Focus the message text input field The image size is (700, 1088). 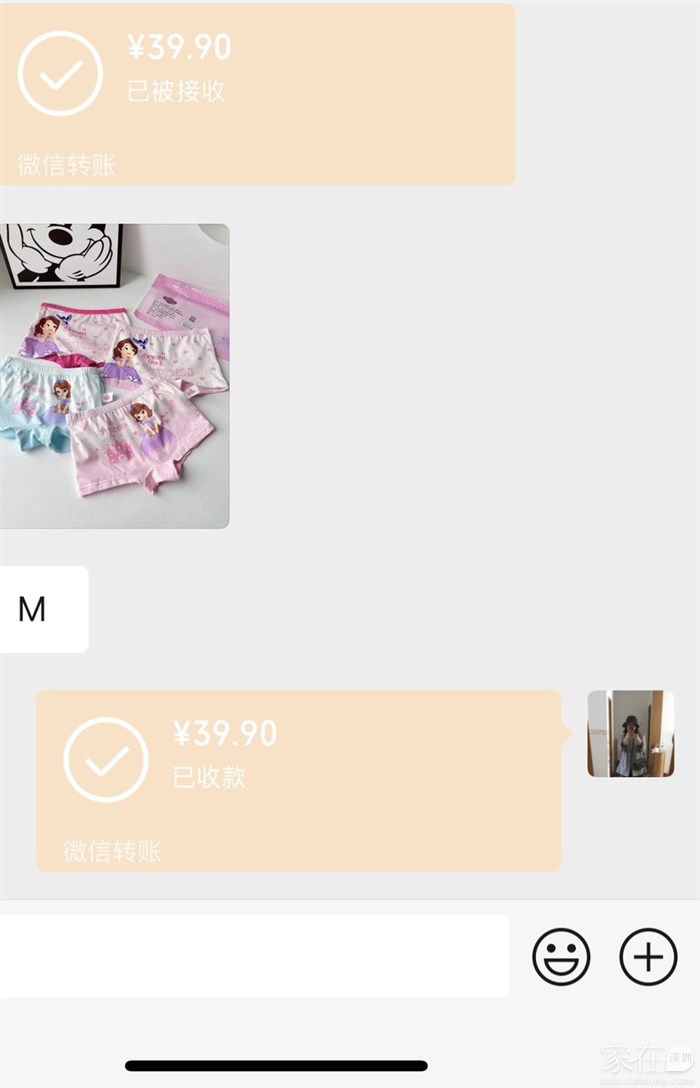click(252, 956)
